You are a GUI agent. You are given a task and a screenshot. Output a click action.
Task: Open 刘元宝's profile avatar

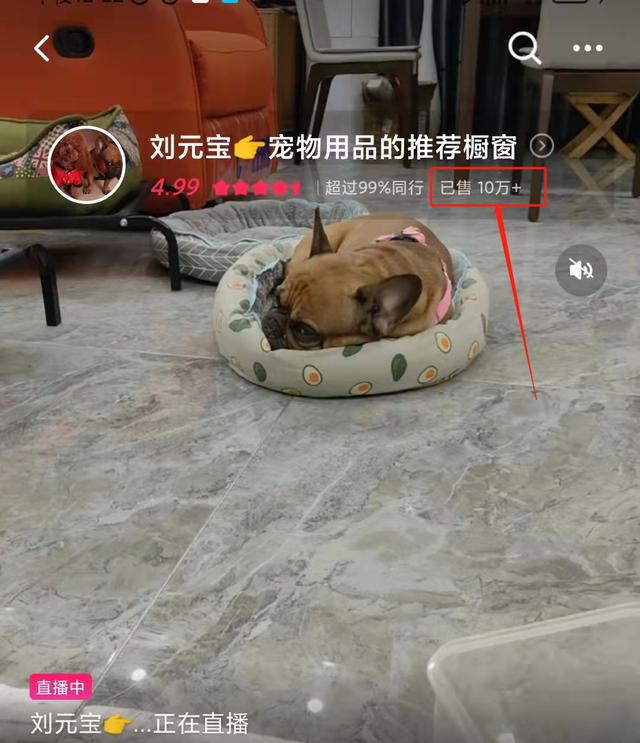[x=86, y=165]
